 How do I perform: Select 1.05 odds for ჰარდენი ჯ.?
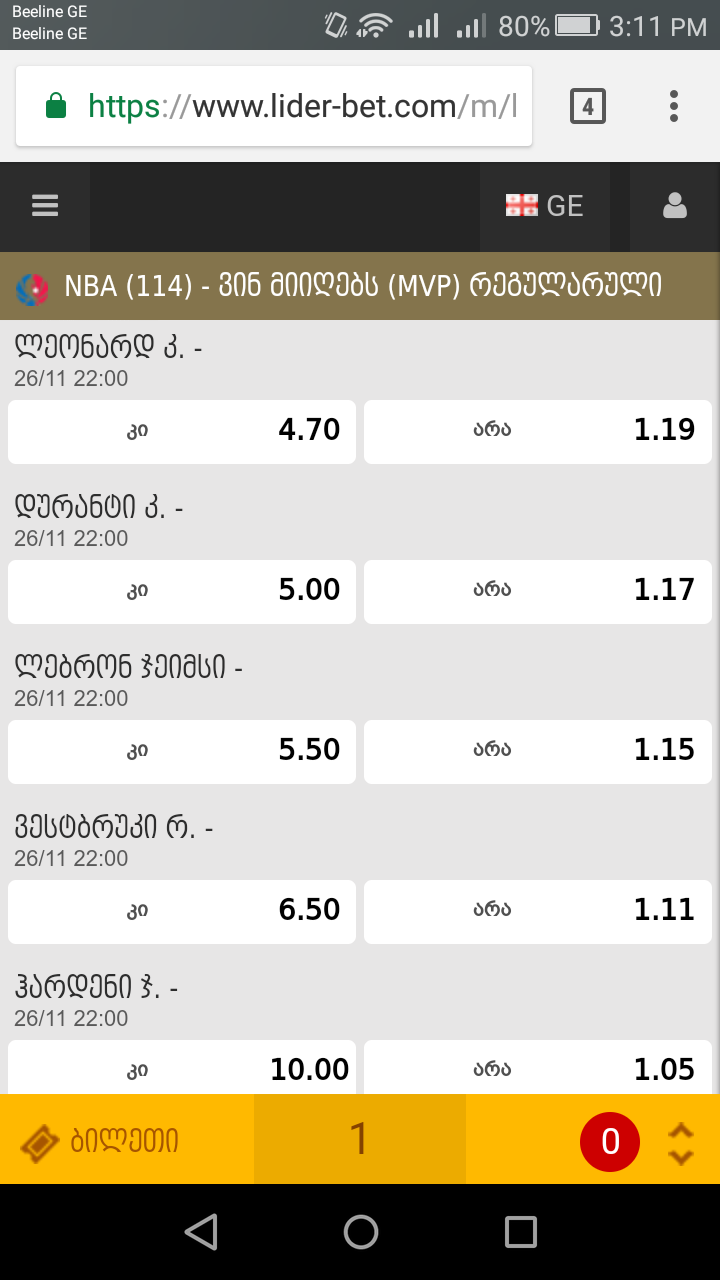(x=538, y=1068)
